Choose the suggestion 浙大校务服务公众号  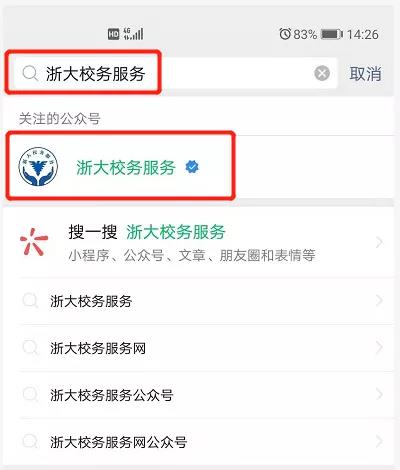pyautogui.click(x=200, y=395)
